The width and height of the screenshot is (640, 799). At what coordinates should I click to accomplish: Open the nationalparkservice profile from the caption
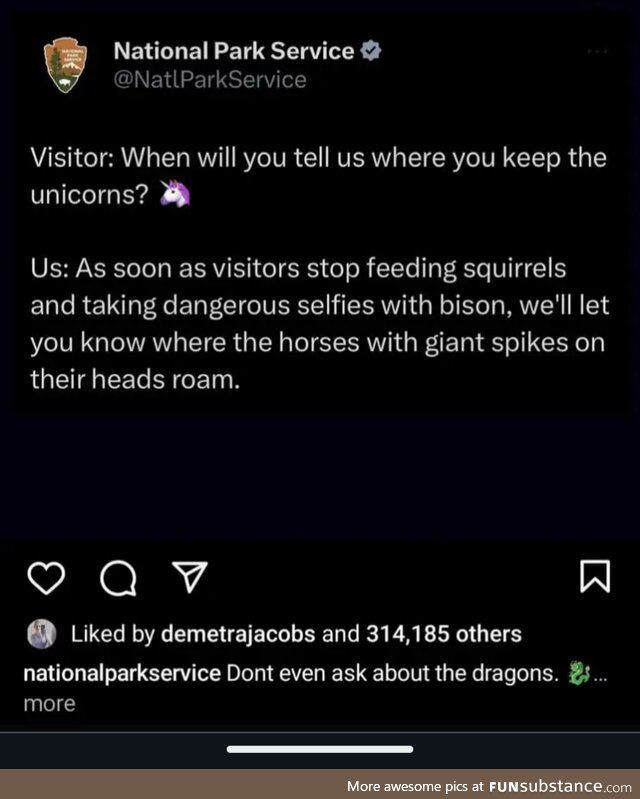[121, 673]
